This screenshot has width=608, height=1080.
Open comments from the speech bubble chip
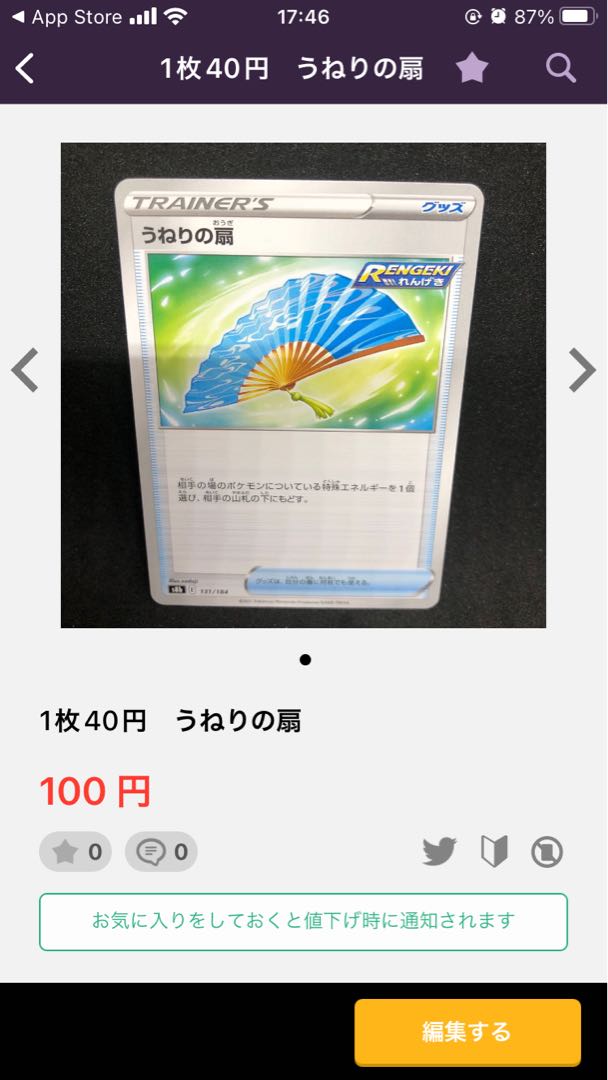click(x=161, y=852)
